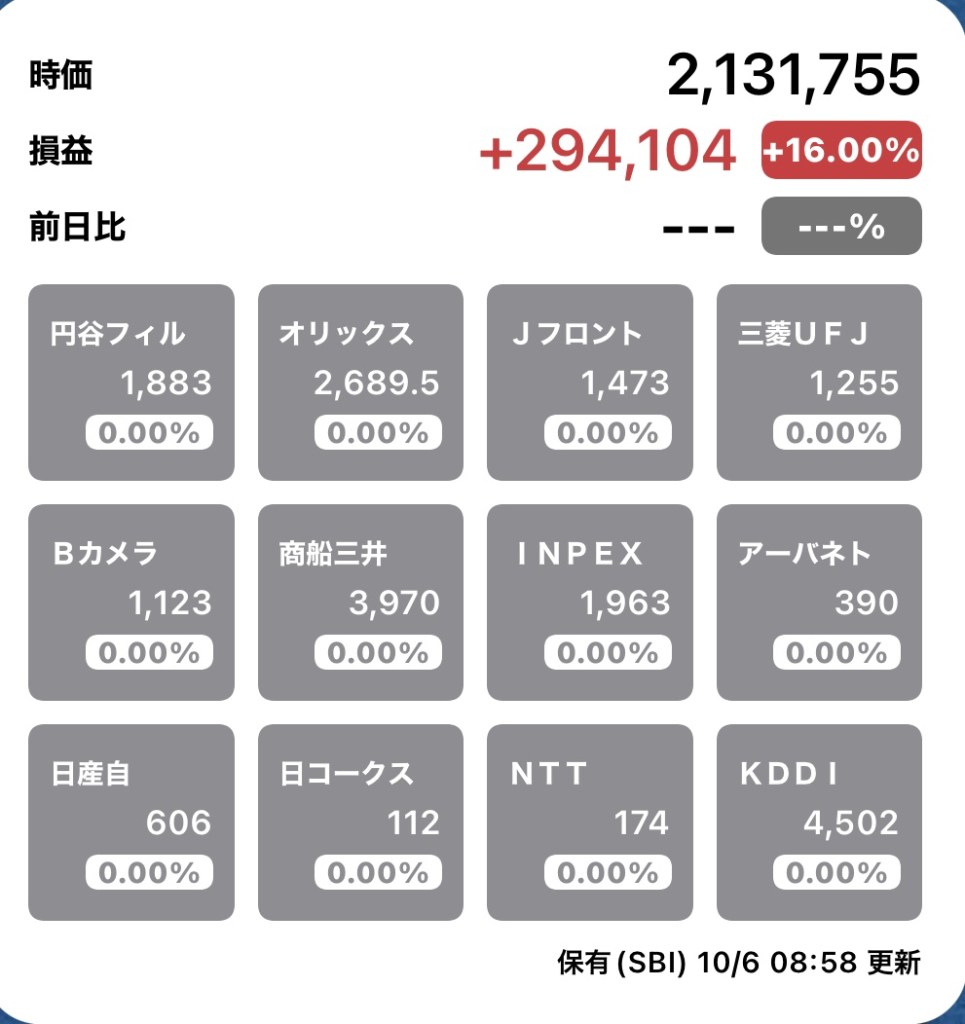
Task: Open the 日コークス stock card
Action: tap(360, 822)
